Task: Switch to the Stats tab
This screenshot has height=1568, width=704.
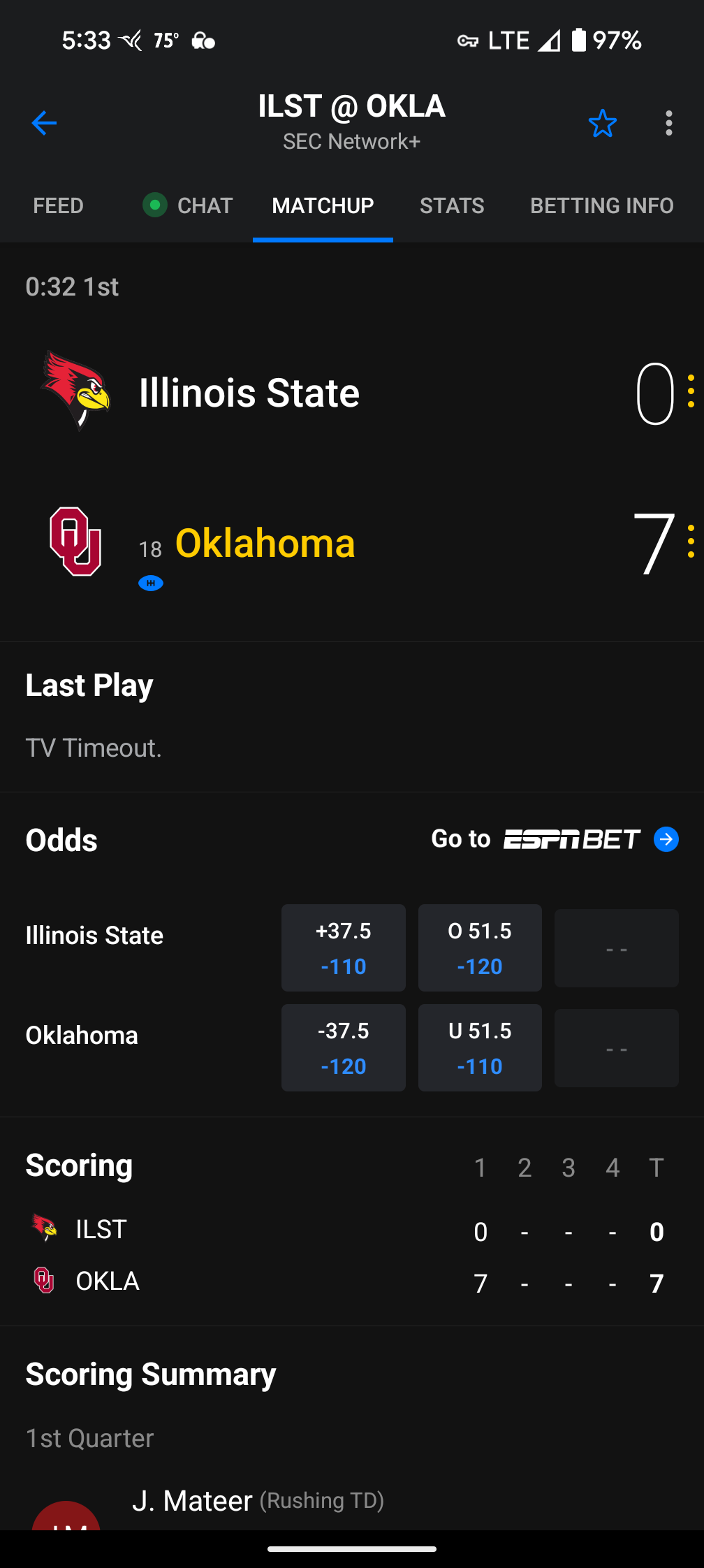Action: pyautogui.click(x=452, y=205)
